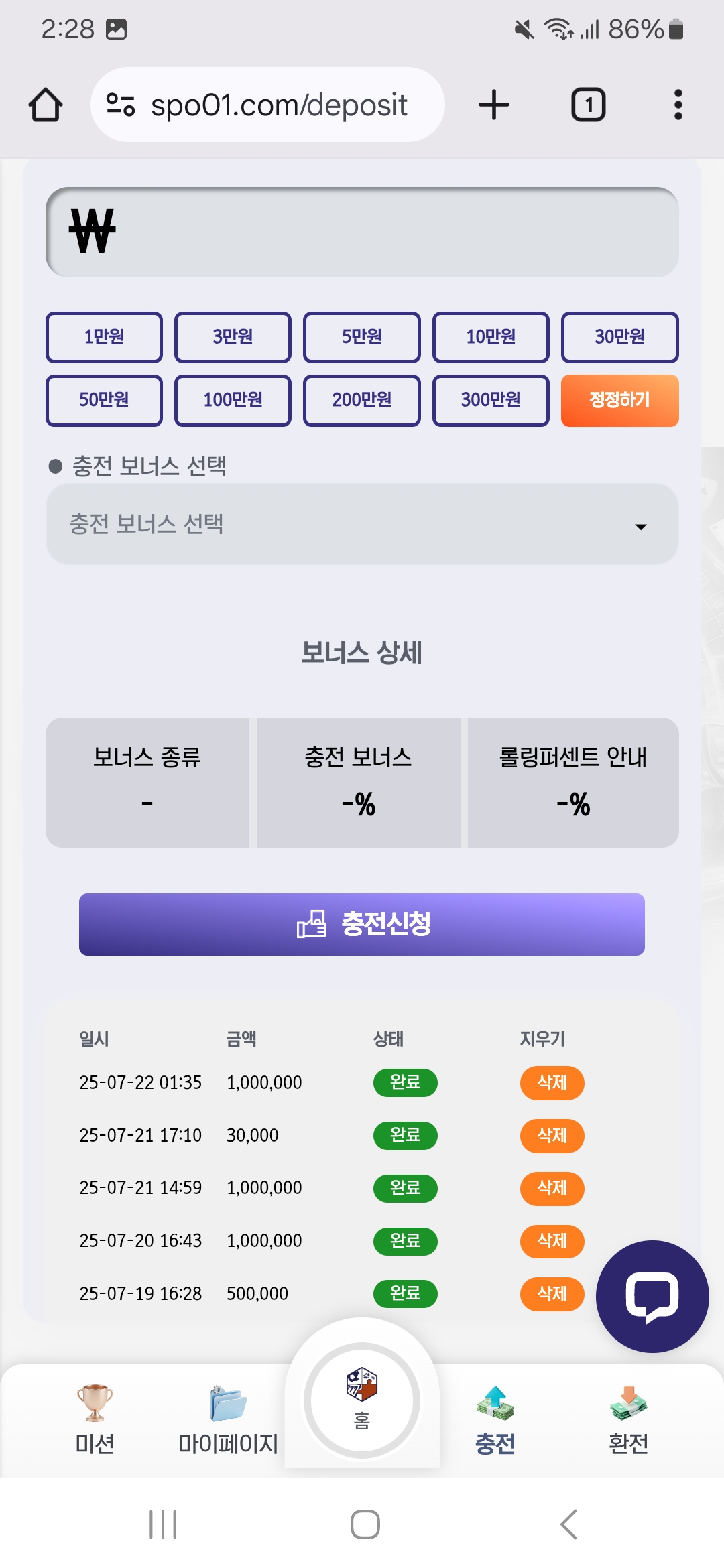
Task: Tap the system back button
Action: [x=568, y=1524]
